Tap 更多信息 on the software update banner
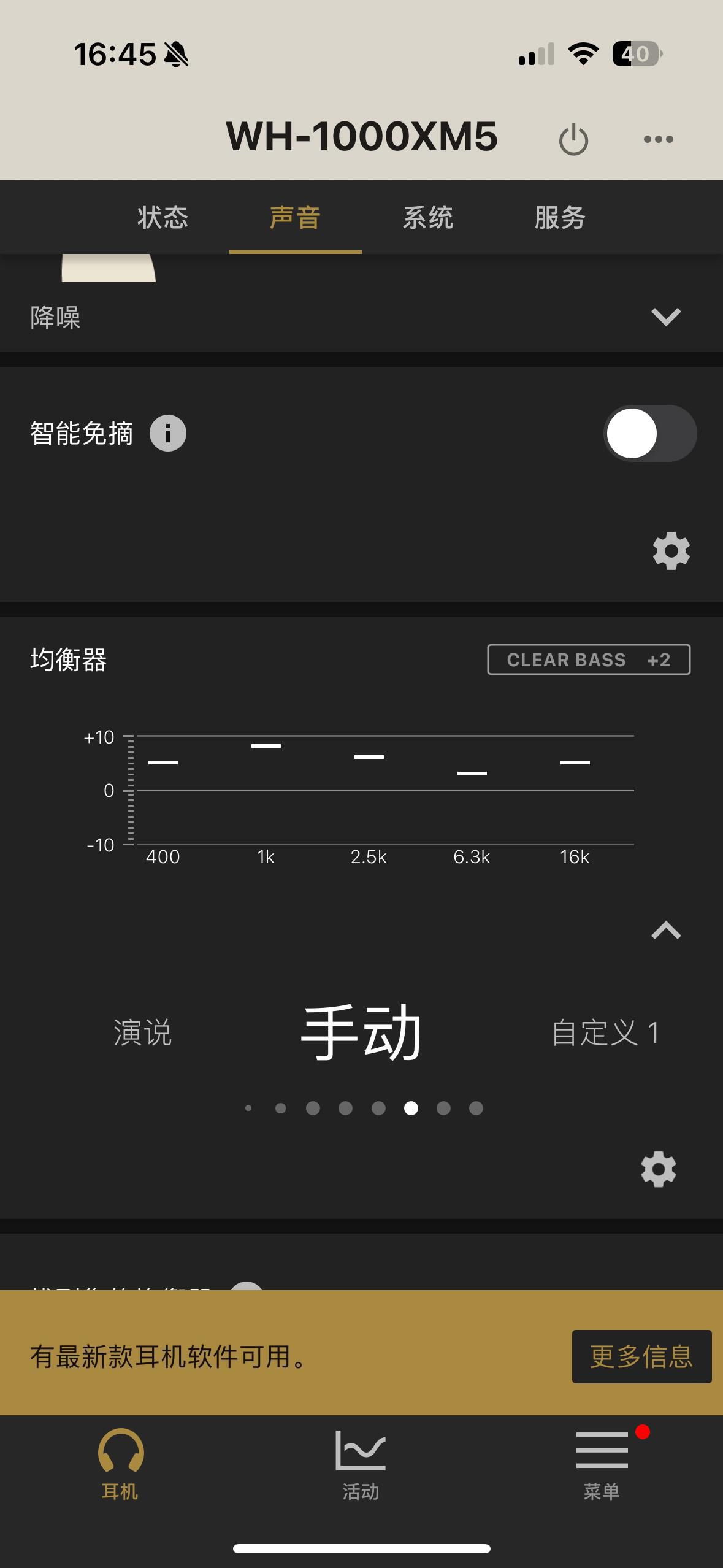 (x=641, y=1356)
